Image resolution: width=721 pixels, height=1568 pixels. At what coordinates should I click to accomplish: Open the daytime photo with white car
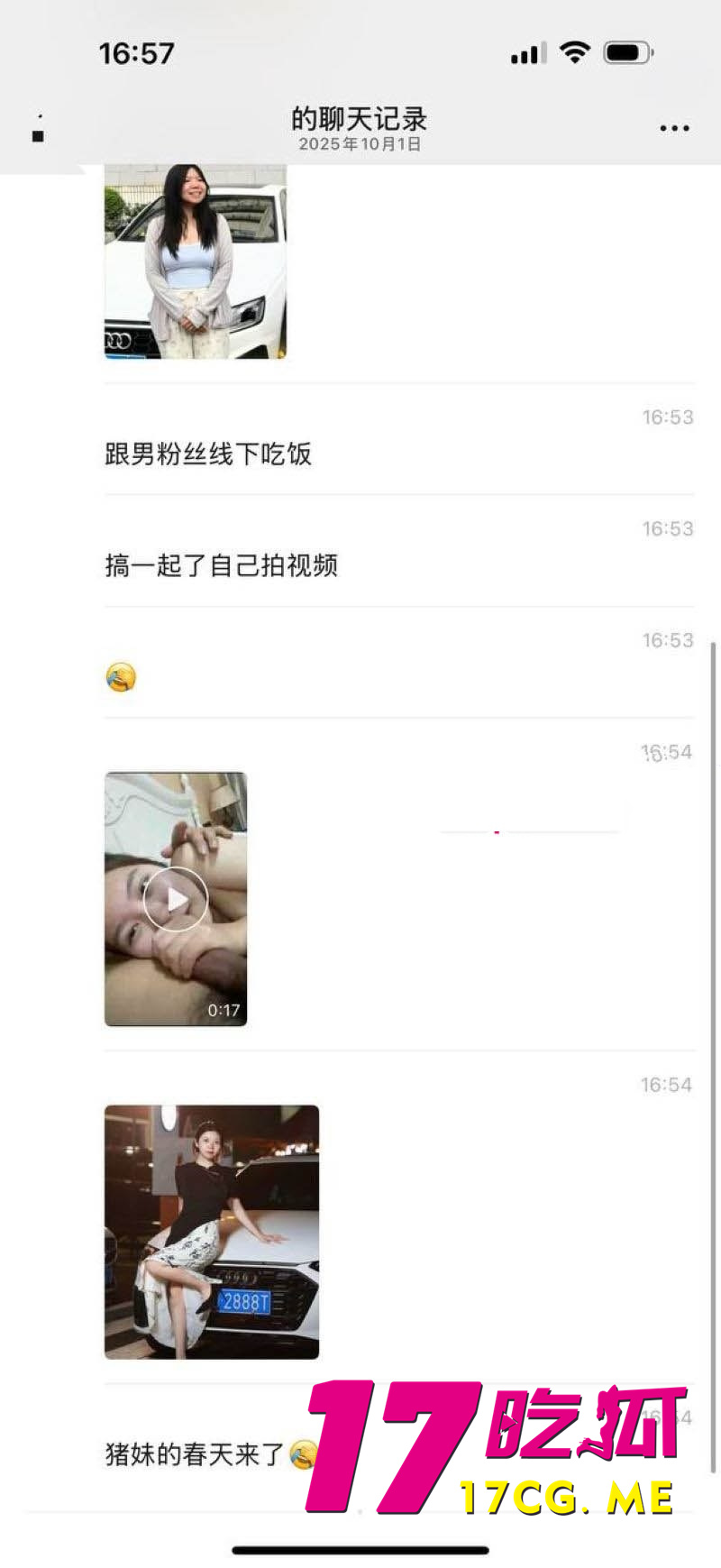click(195, 262)
